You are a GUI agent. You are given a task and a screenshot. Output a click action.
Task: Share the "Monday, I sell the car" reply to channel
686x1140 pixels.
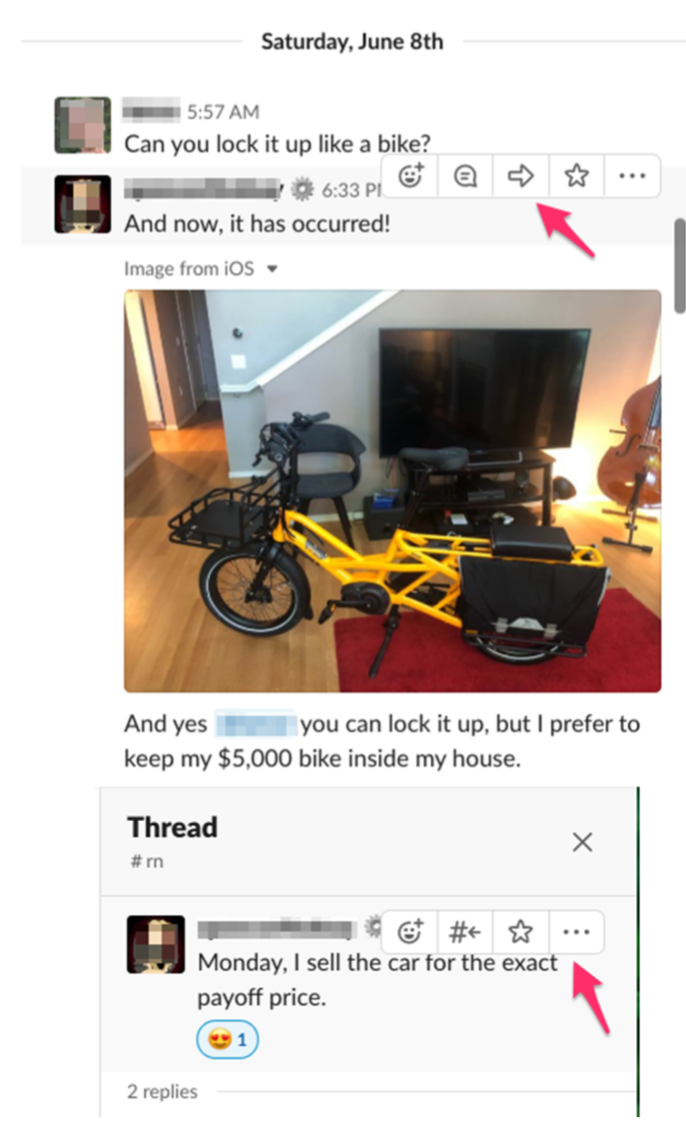[x=464, y=932]
